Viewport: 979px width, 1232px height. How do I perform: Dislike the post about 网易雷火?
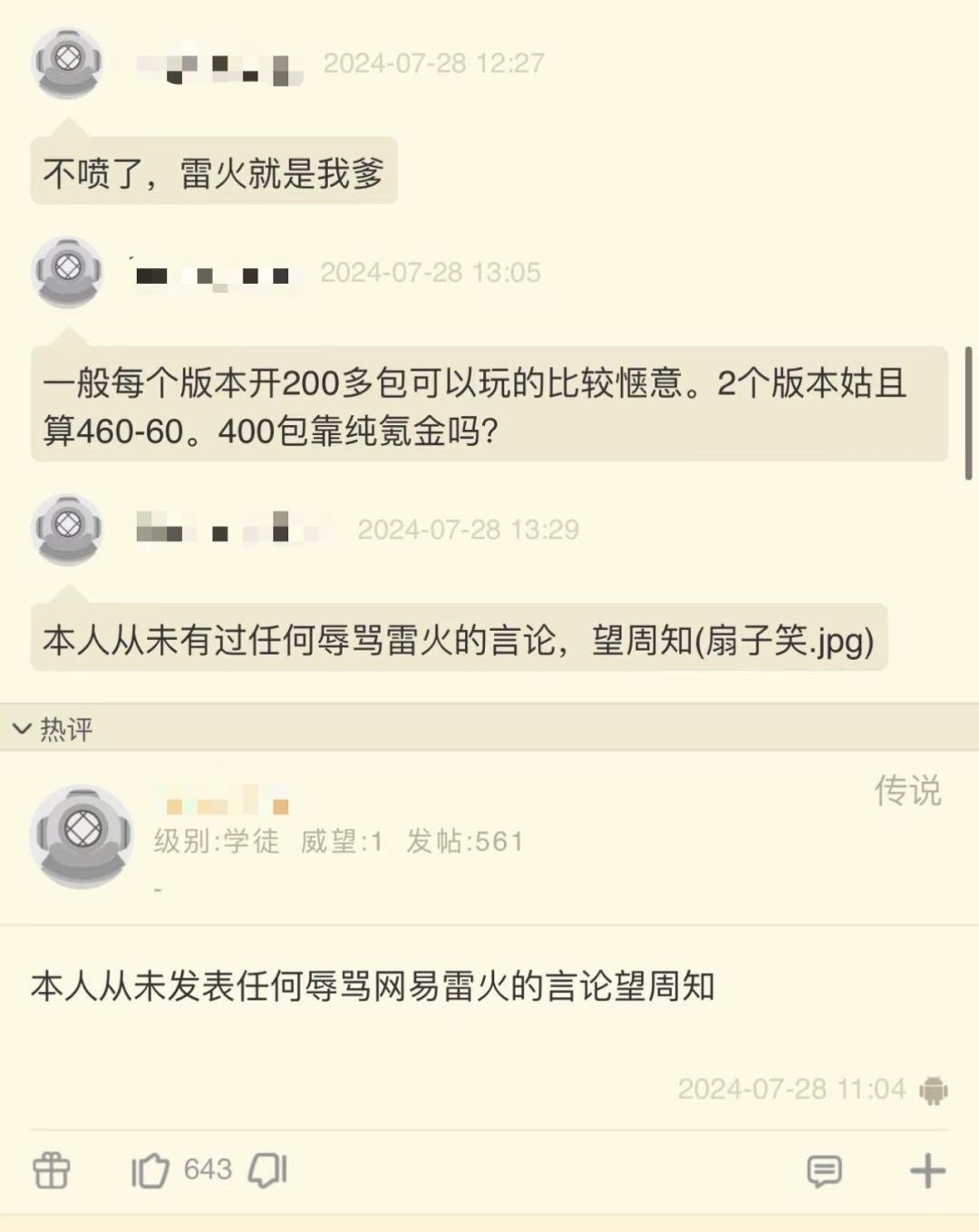[268, 1170]
